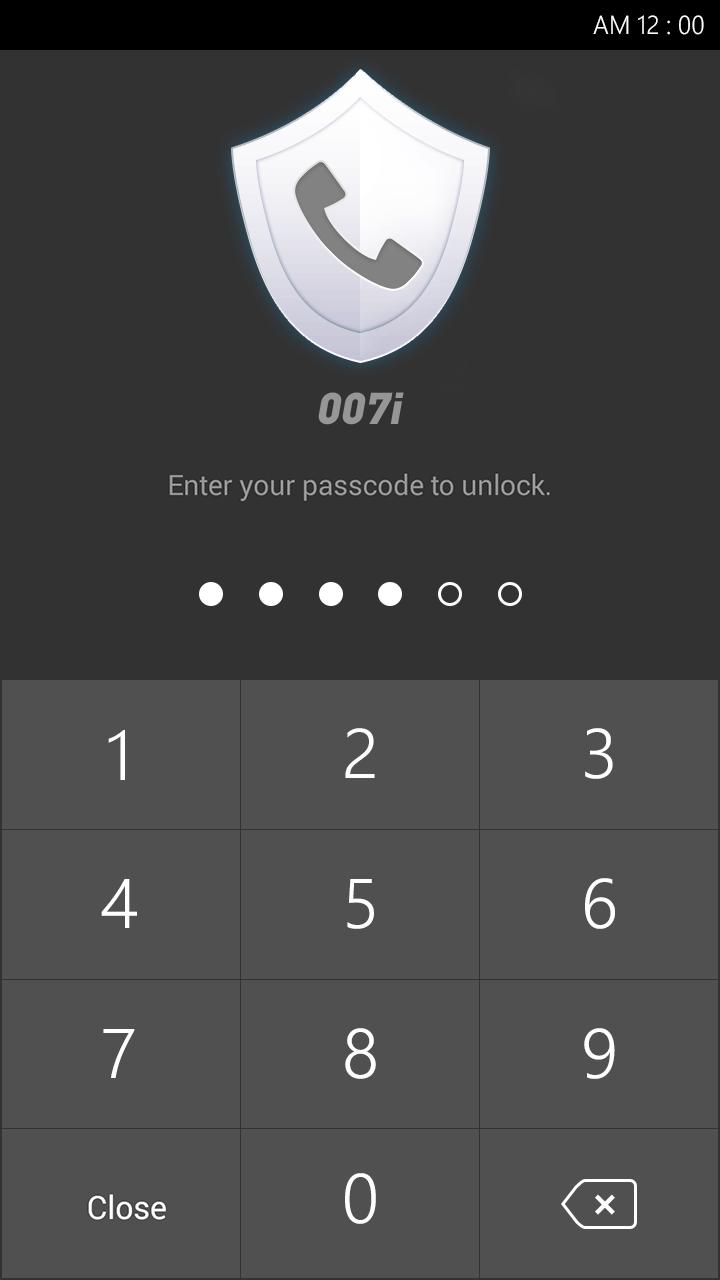Enter digit 1 on the keypad
The image size is (720, 1280).
[x=120, y=755]
